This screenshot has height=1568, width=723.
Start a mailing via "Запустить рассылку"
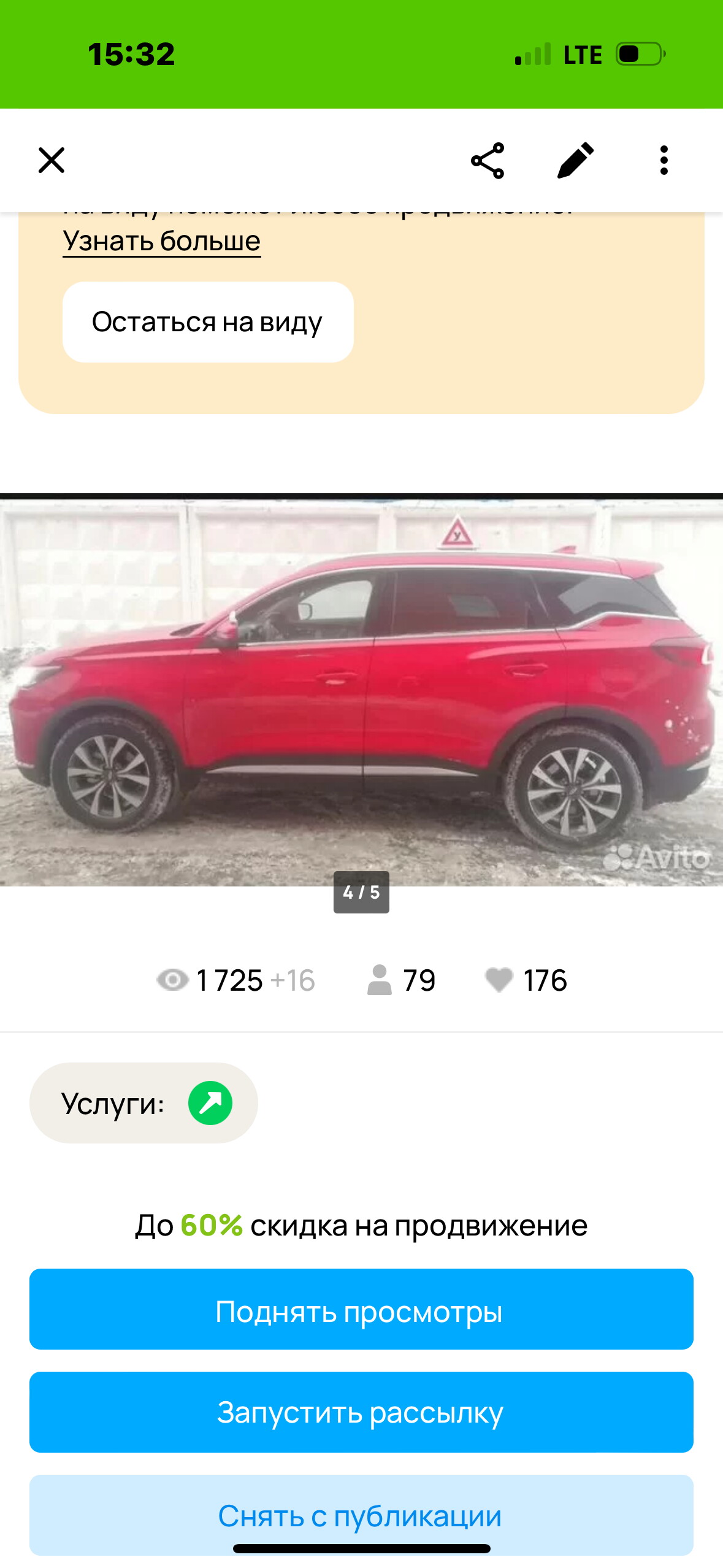coord(361,1412)
